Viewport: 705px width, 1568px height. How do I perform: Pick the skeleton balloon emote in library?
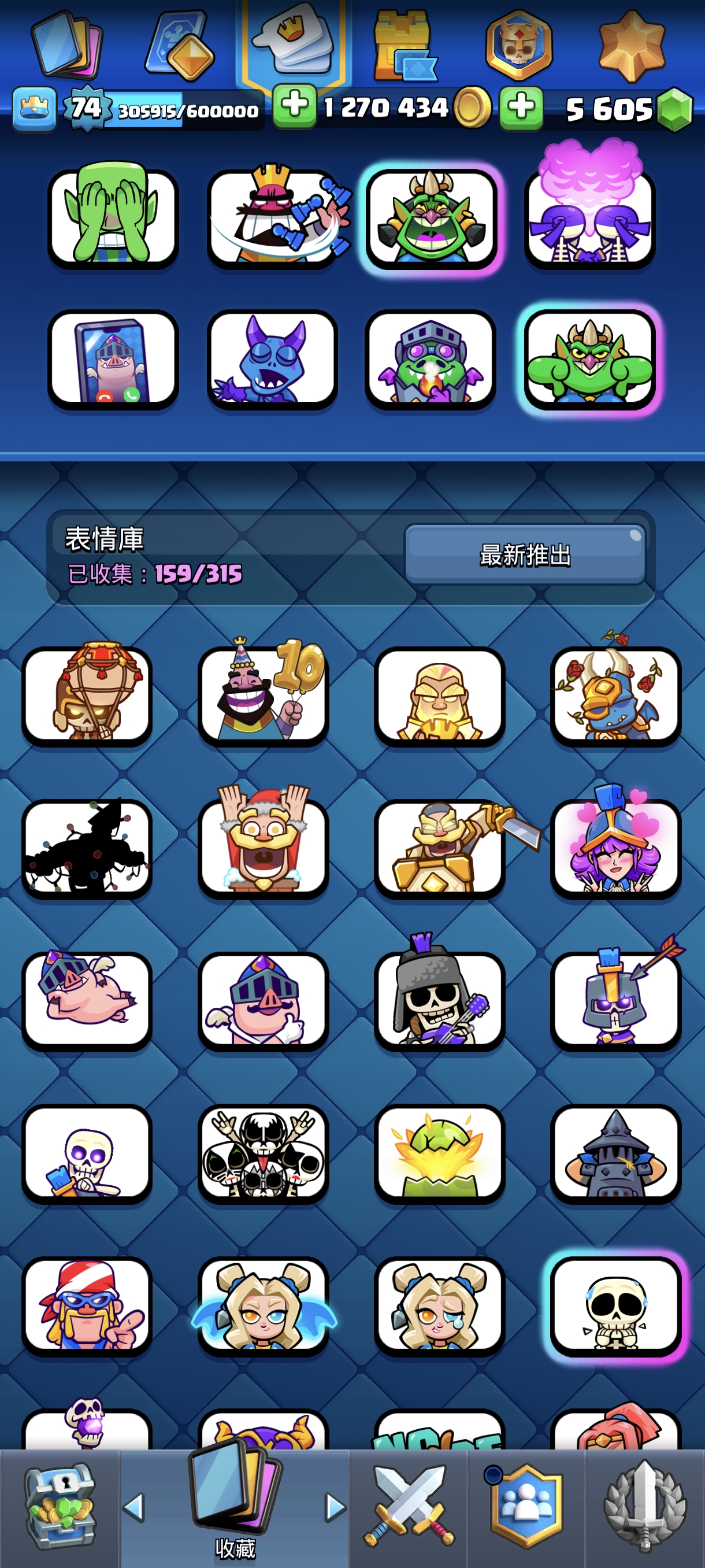[x=87, y=696]
